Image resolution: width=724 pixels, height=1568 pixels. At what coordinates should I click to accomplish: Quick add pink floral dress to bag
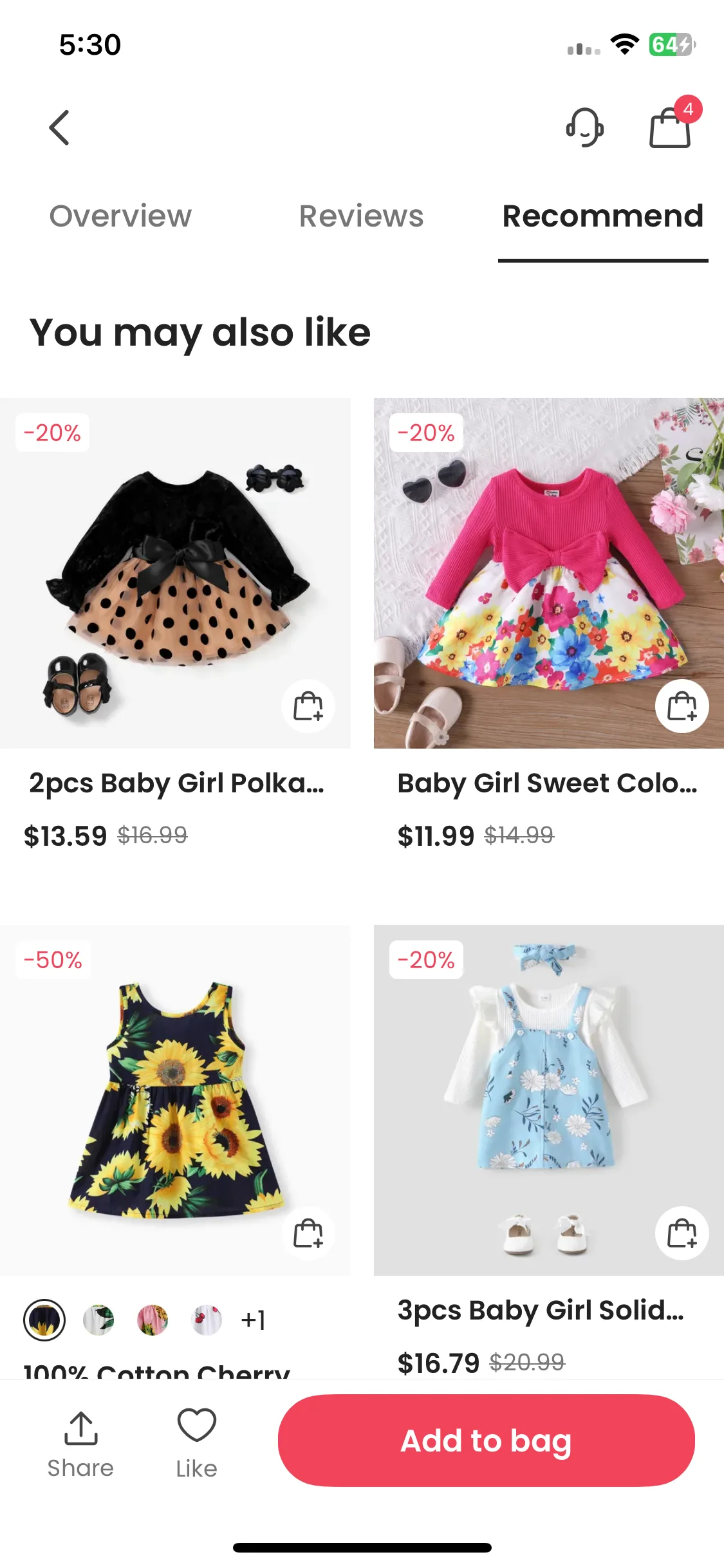(x=682, y=706)
